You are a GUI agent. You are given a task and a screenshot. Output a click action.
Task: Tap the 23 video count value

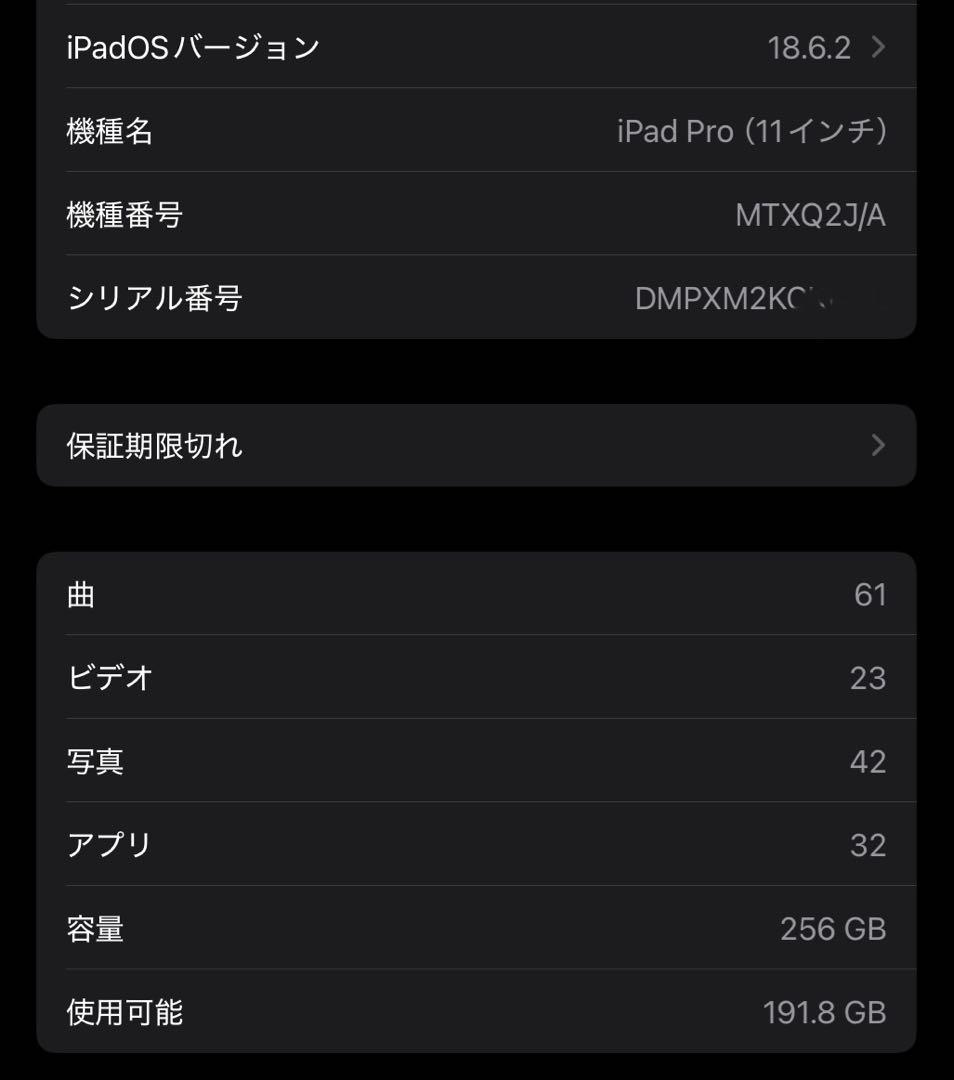pyautogui.click(x=867, y=677)
